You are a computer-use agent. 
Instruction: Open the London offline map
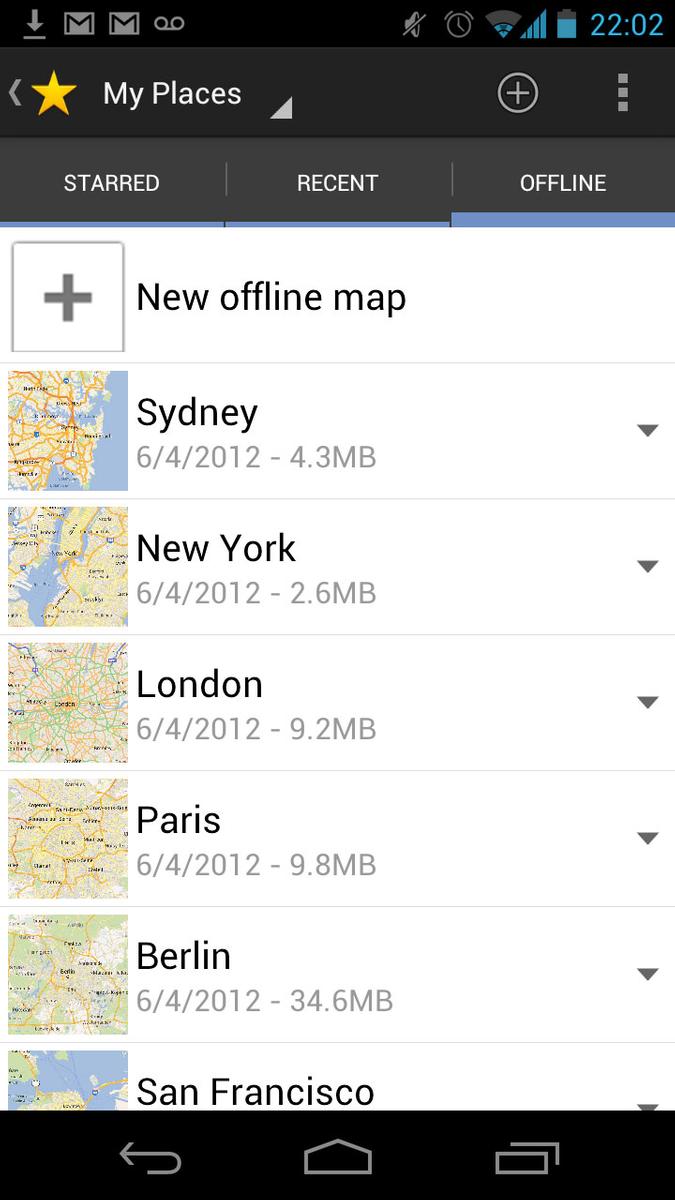tap(310, 703)
